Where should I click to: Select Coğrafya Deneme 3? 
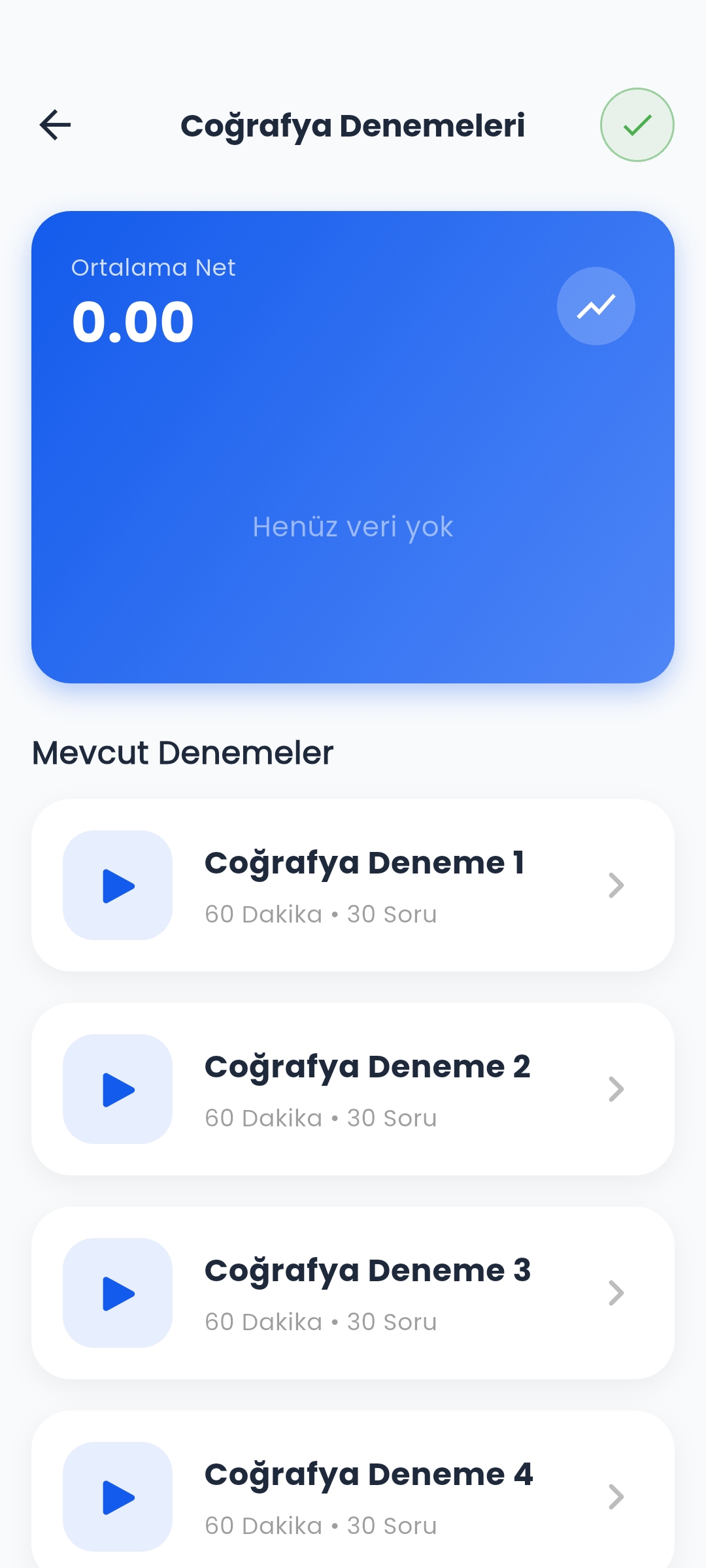click(353, 1293)
